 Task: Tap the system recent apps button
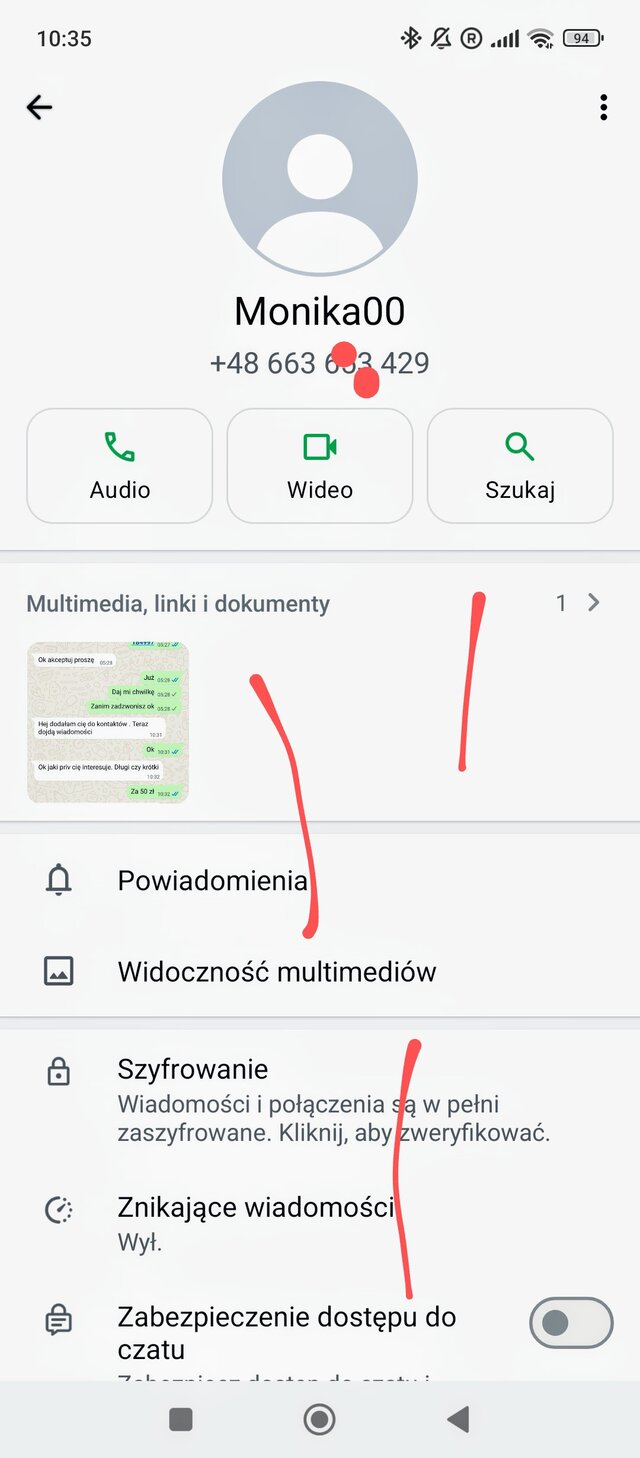click(181, 1419)
